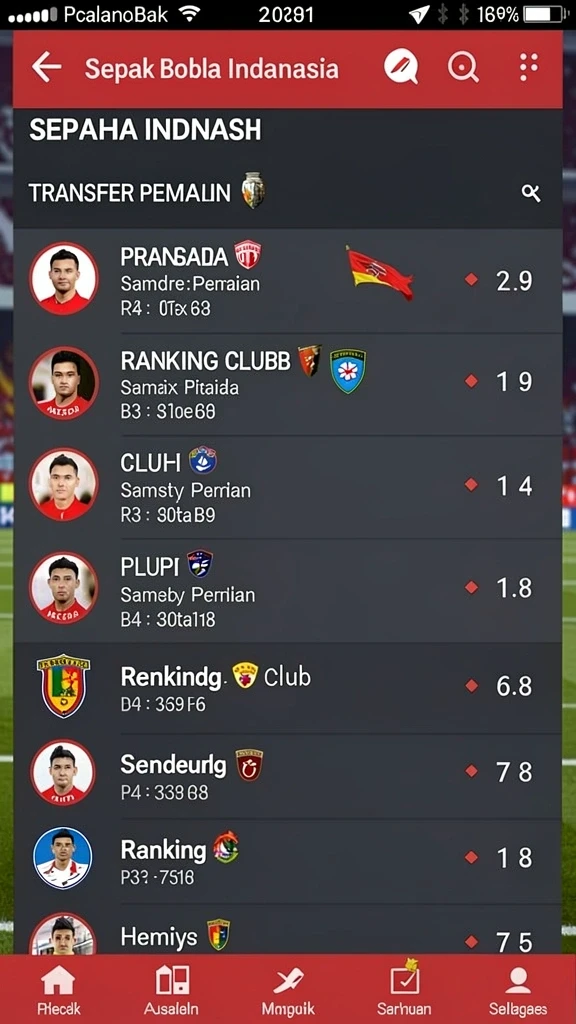The image size is (576, 1024).
Task: Open the PRANSADA row
Action: pyautogui.click(x=287, y=280)
